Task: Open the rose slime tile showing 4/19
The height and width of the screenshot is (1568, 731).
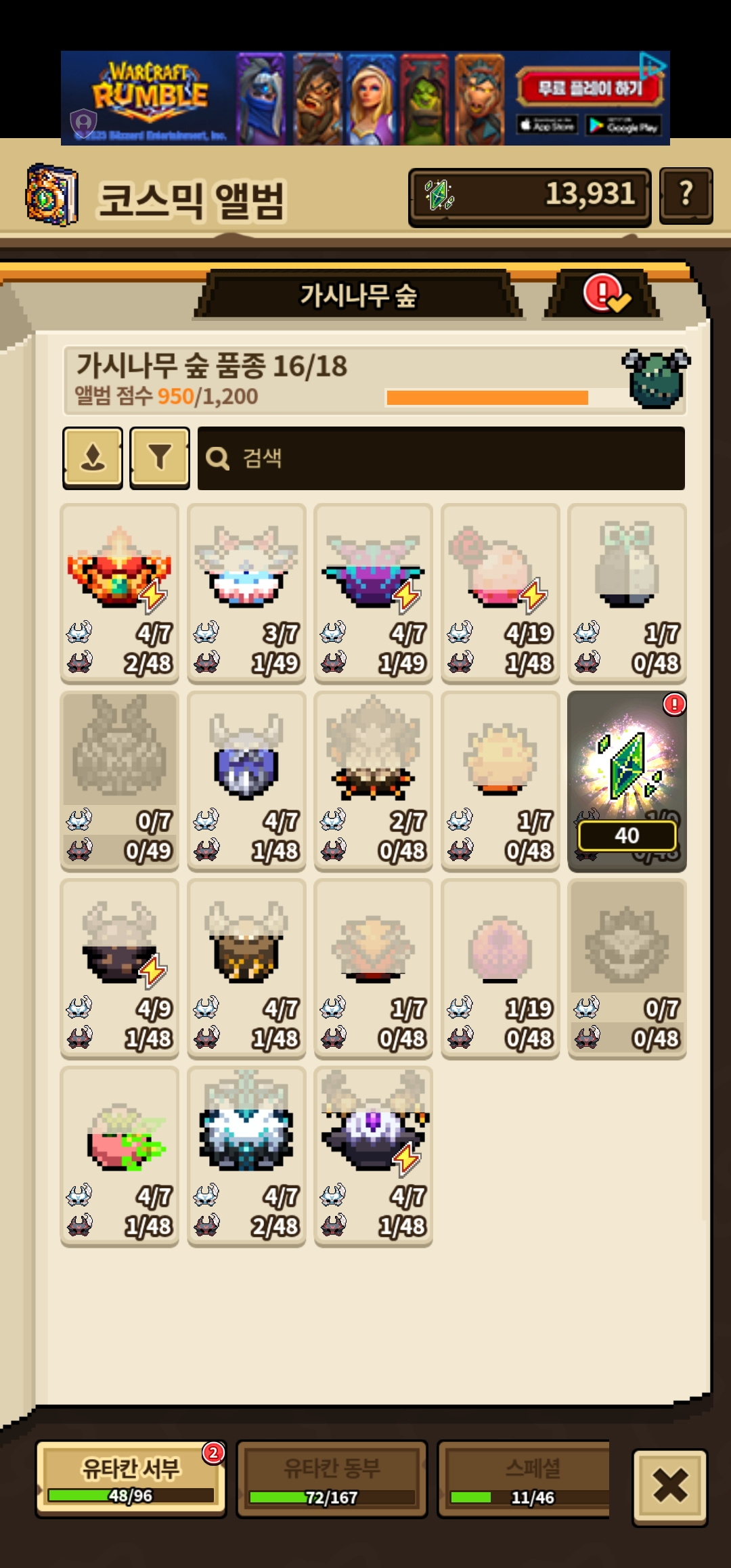Action: [500, 594]
